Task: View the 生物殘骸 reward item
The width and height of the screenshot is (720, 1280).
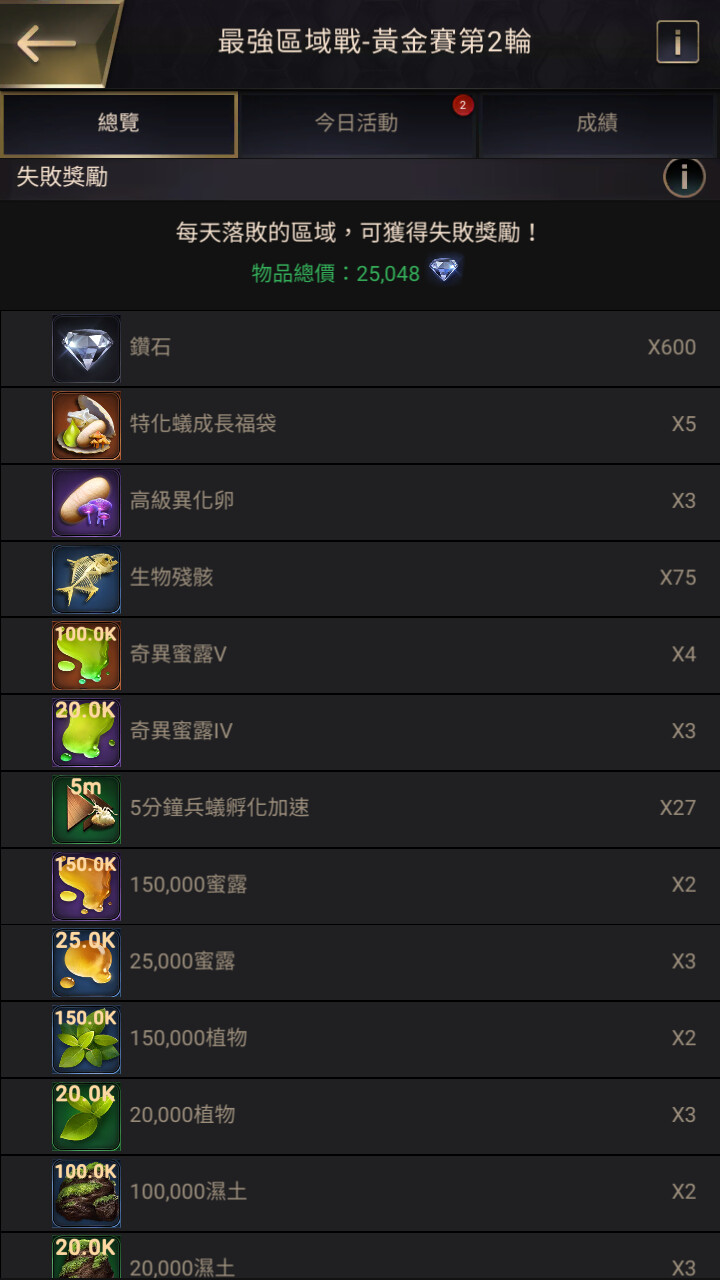Action: [x=360, y=579]
